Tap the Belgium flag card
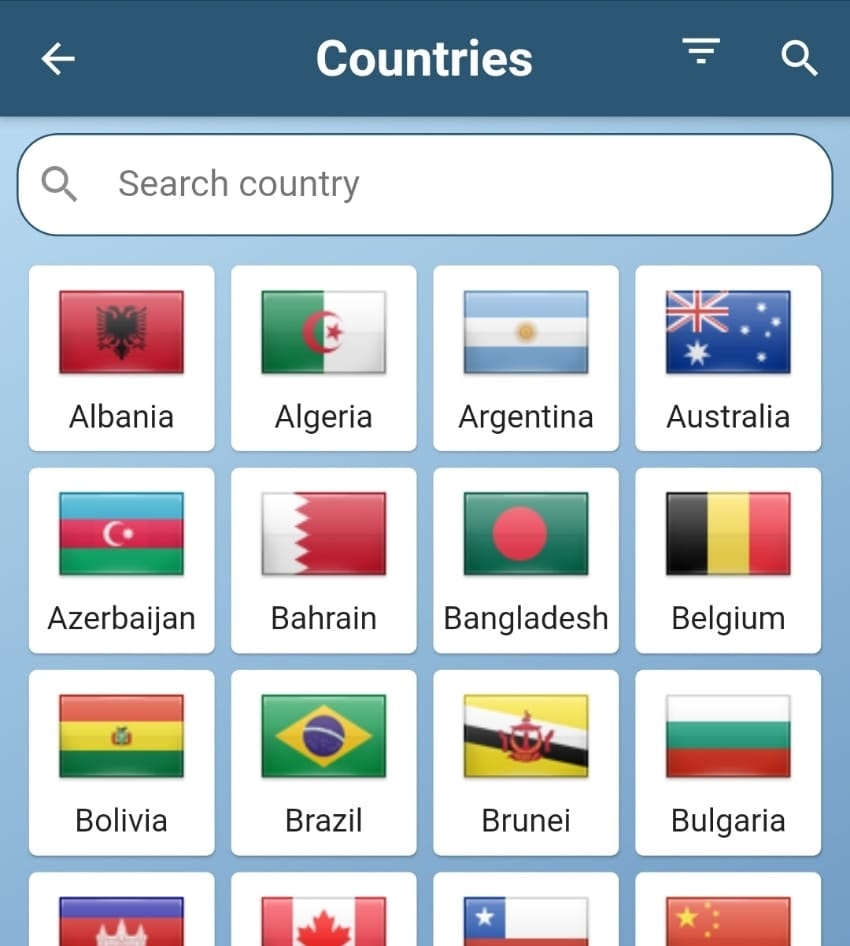The height and width of the screenshot is (946, 850). 728,560
